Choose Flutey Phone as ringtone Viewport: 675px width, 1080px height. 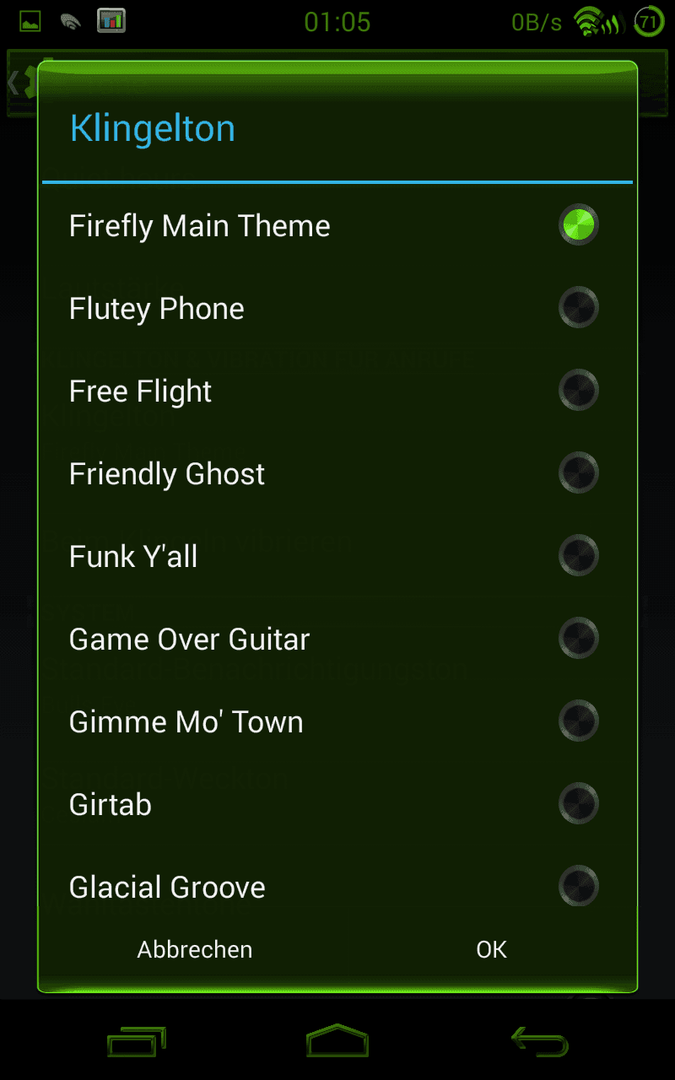point(338,308)
